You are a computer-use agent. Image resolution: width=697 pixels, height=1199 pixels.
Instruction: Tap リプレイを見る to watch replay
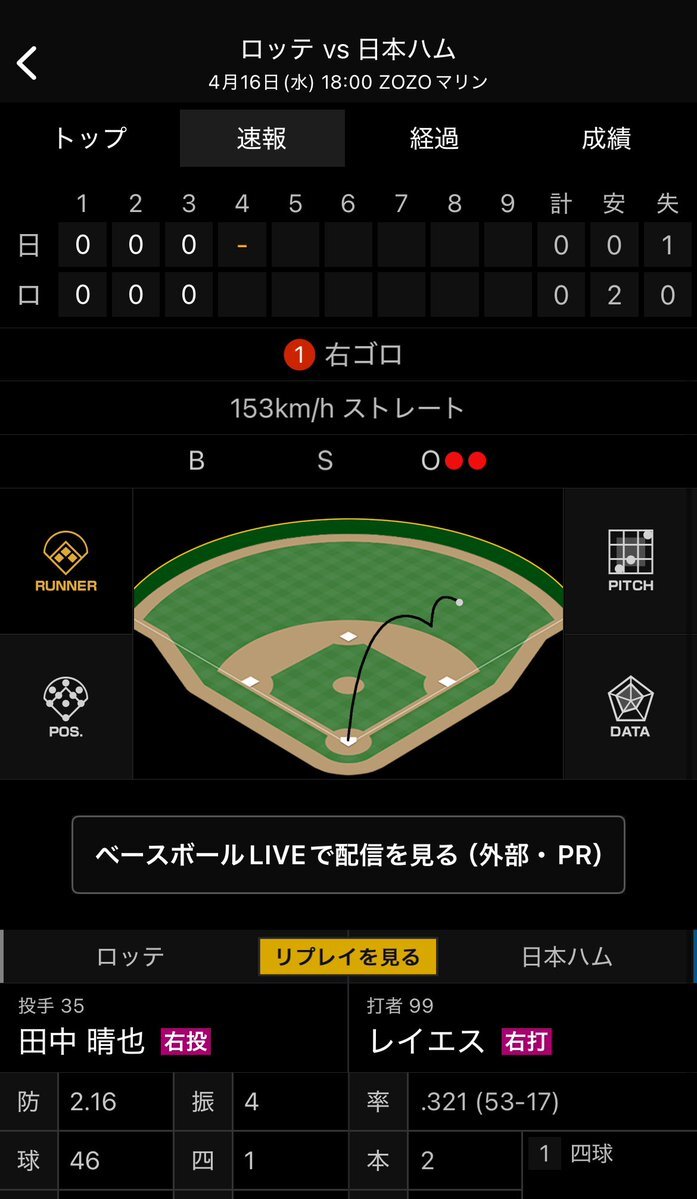coord(348,957)
